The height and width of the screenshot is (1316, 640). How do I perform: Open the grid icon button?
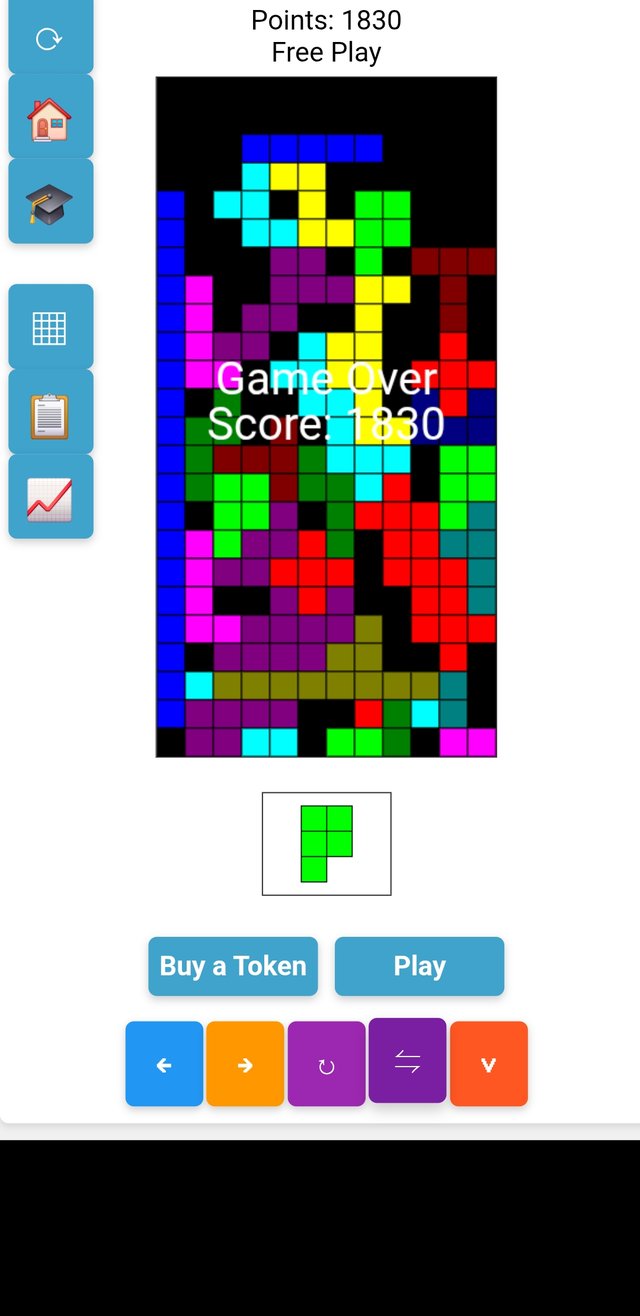pos(50,328)
